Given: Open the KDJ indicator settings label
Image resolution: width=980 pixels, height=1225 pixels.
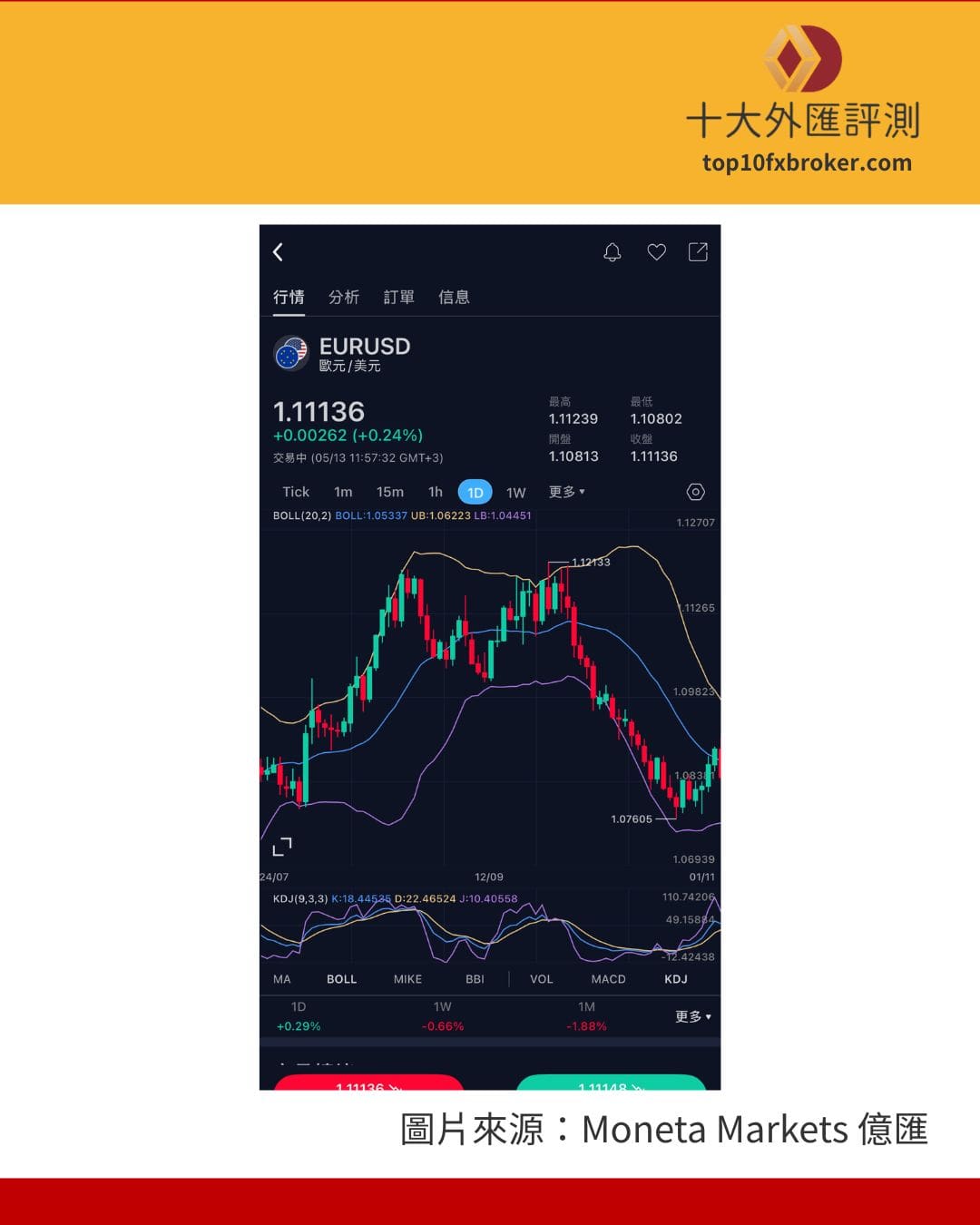Looking at the screenshot, I should [x=301, y=897].
